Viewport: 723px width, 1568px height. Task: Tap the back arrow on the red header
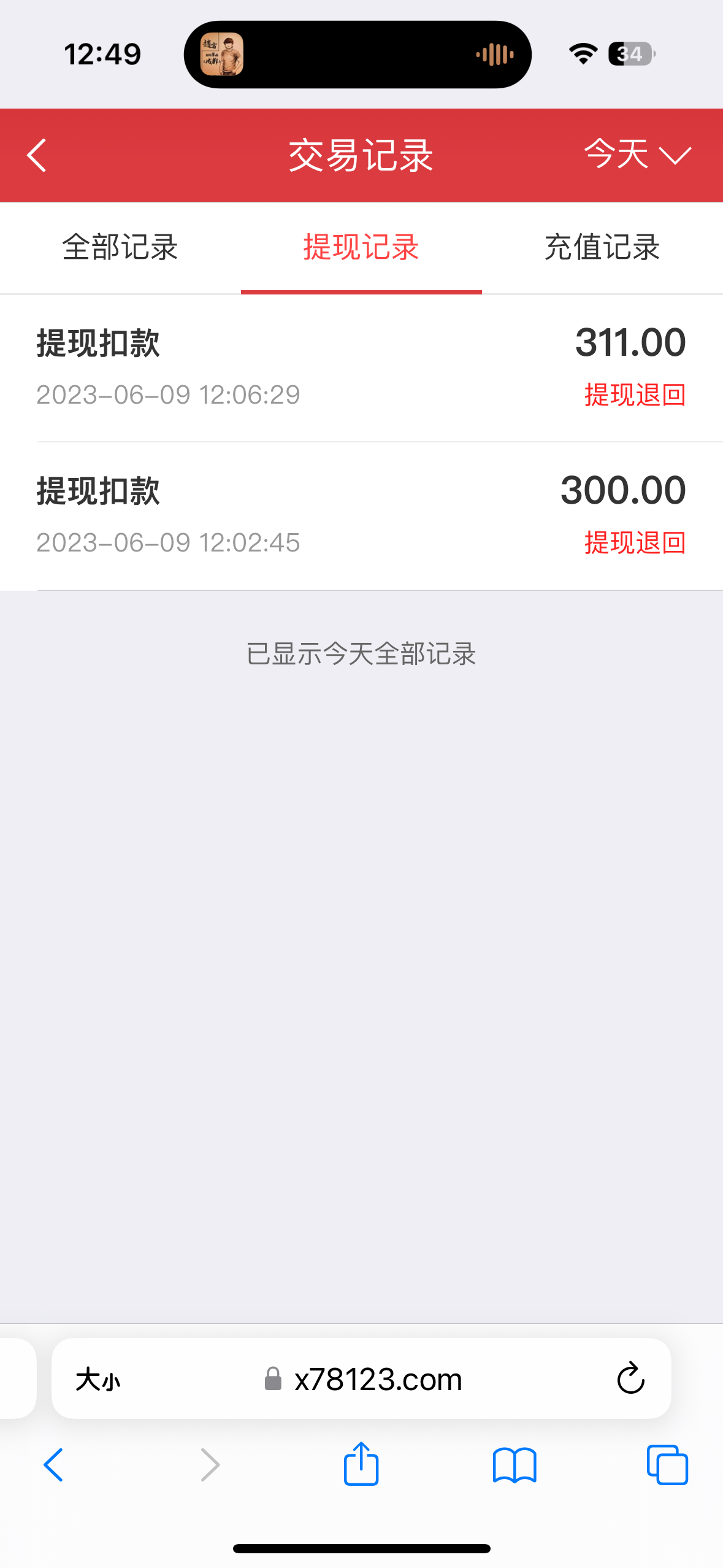click(x=36, y=155)
